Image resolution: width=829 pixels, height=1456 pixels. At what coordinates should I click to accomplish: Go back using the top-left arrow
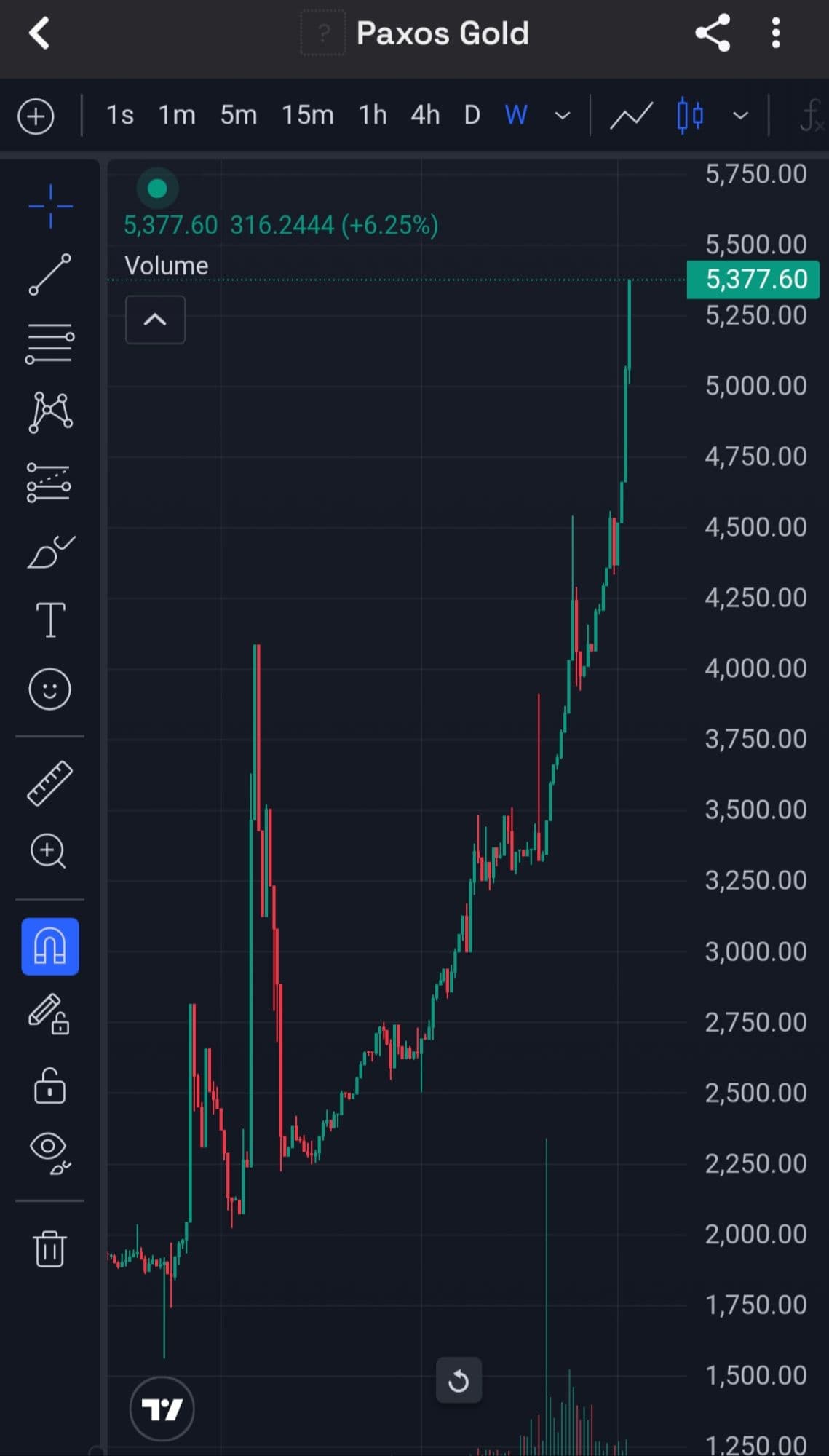tap(39, 33)
